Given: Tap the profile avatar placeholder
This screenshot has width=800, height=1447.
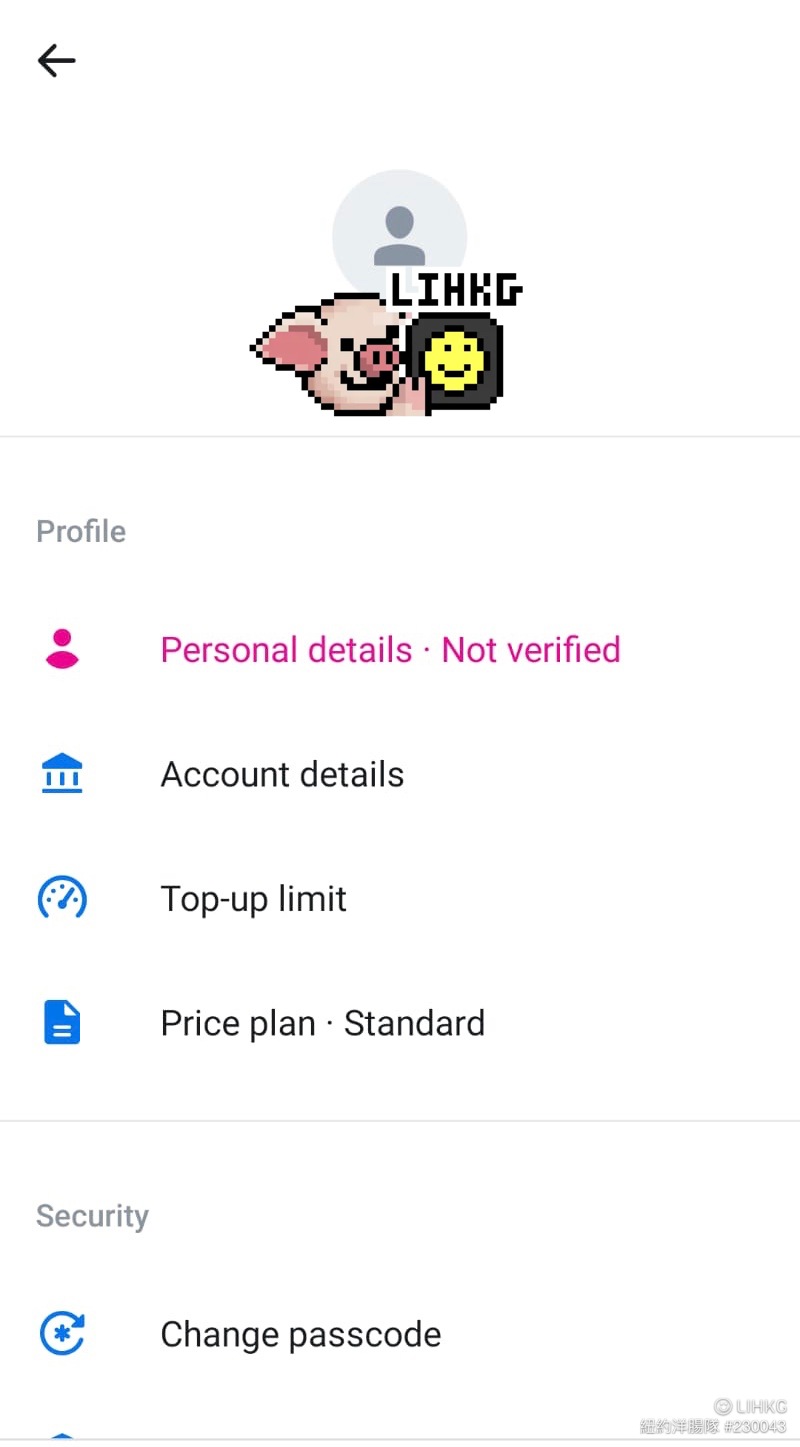Looking at the screenshot, I should coord(399,237).
